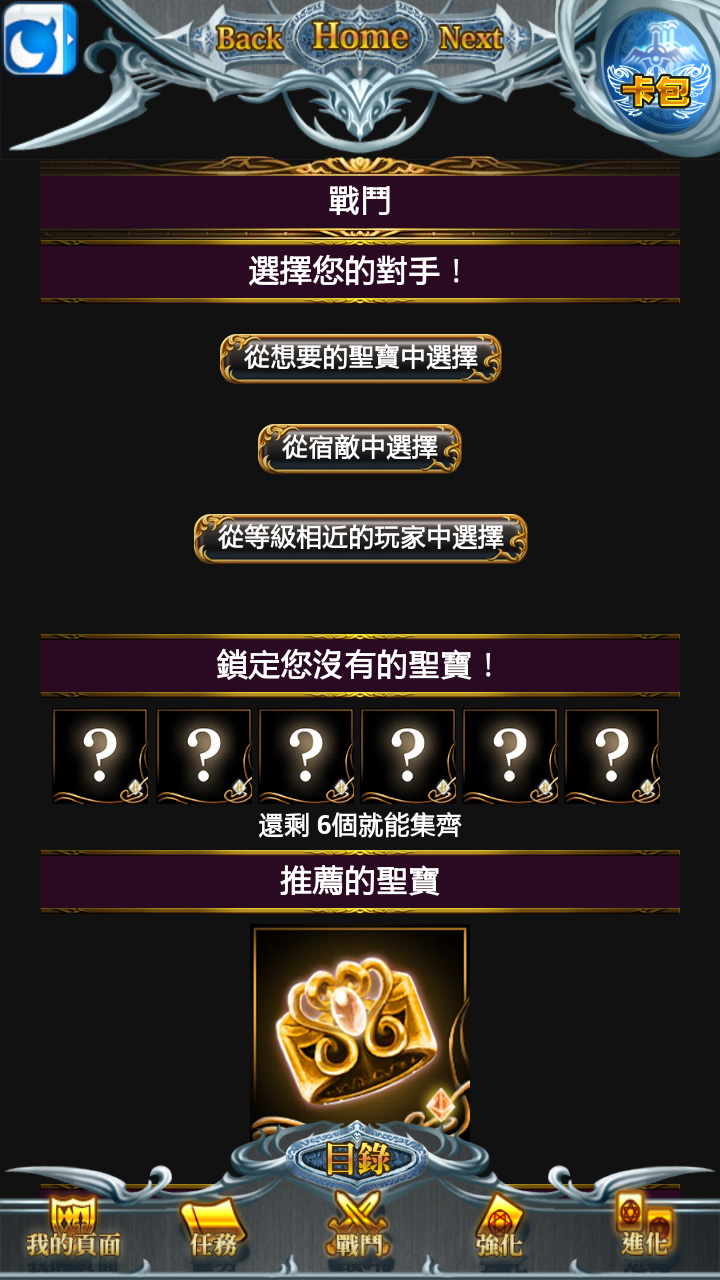Select 從等級相近的玩家中選擇 button
Viewport: 720px width, 1280px height.
[360, 538]
